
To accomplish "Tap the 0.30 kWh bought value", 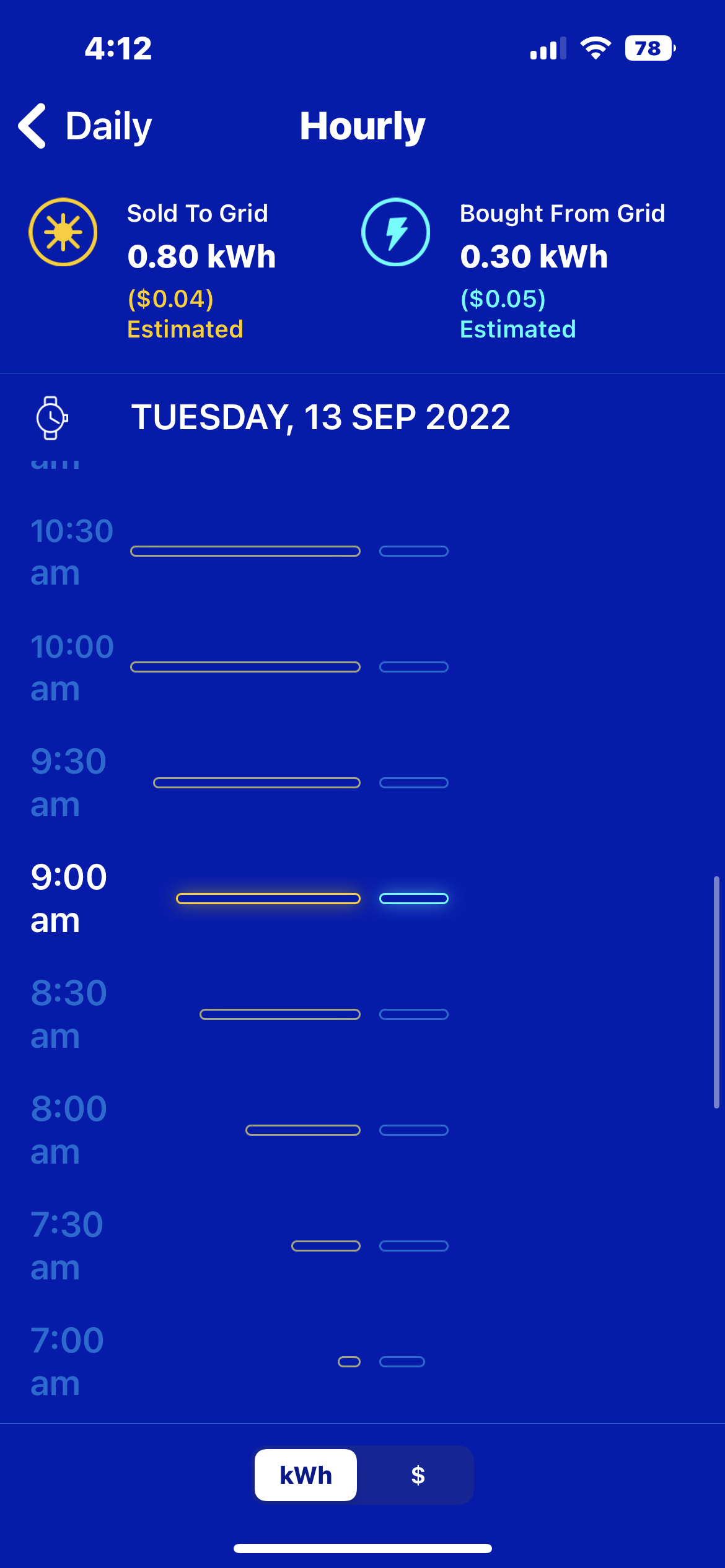I will click(534, 256).
